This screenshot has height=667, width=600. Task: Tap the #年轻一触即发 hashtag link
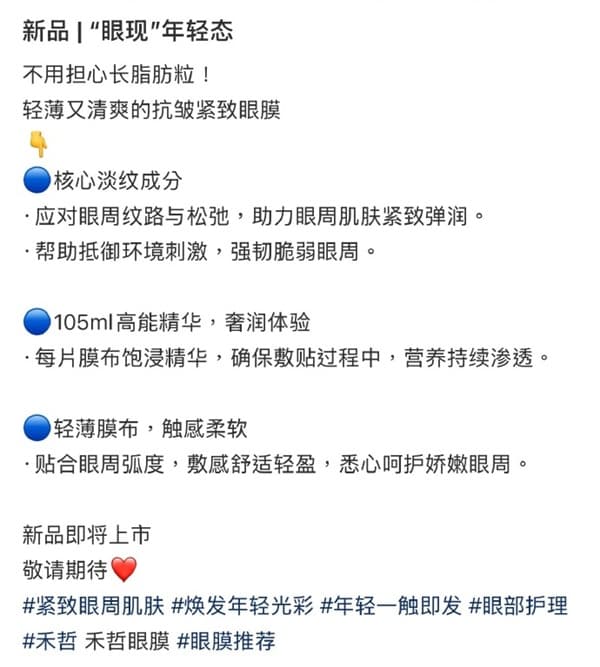point(393,606)
